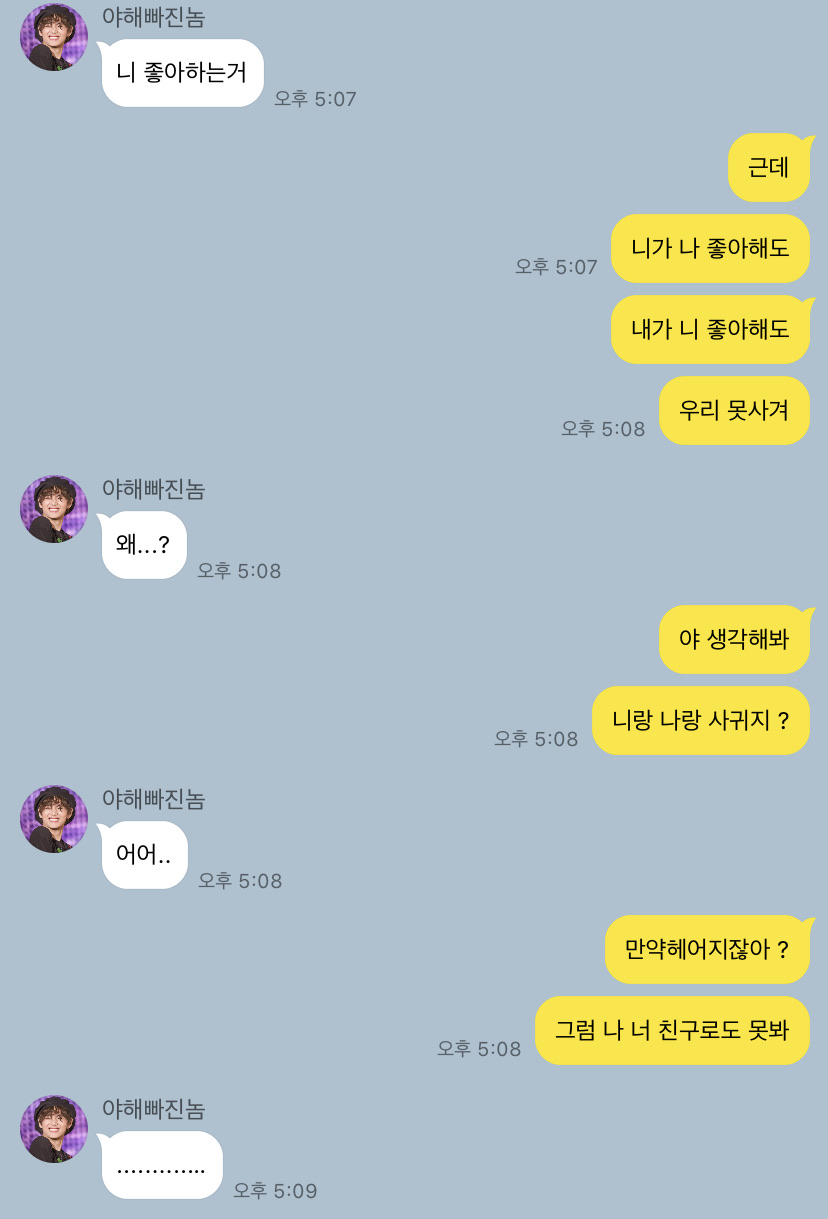The image size is (828, 1219).
Task: Tap the avatar next to the '어어..' message
Action: [x=54, y=819]
